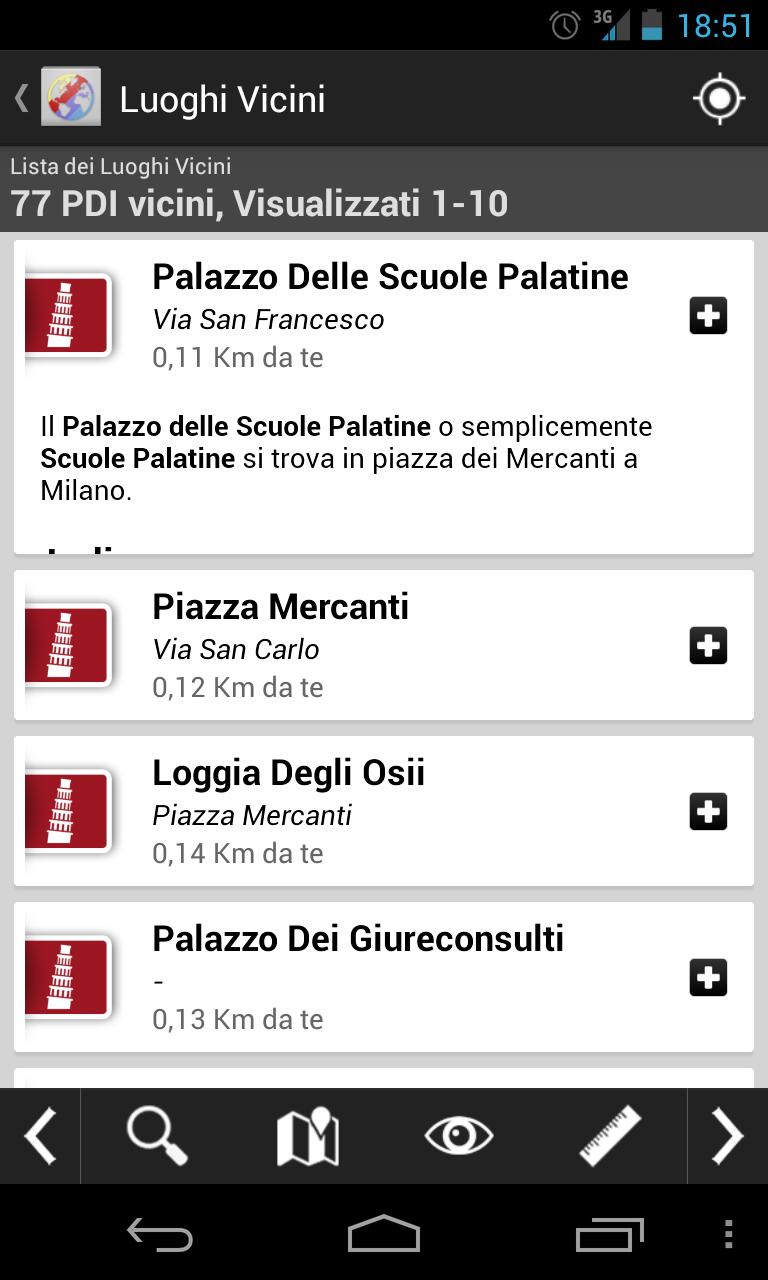Open the system overflow menu dots
The image size is (768, 1280).
728,1235
